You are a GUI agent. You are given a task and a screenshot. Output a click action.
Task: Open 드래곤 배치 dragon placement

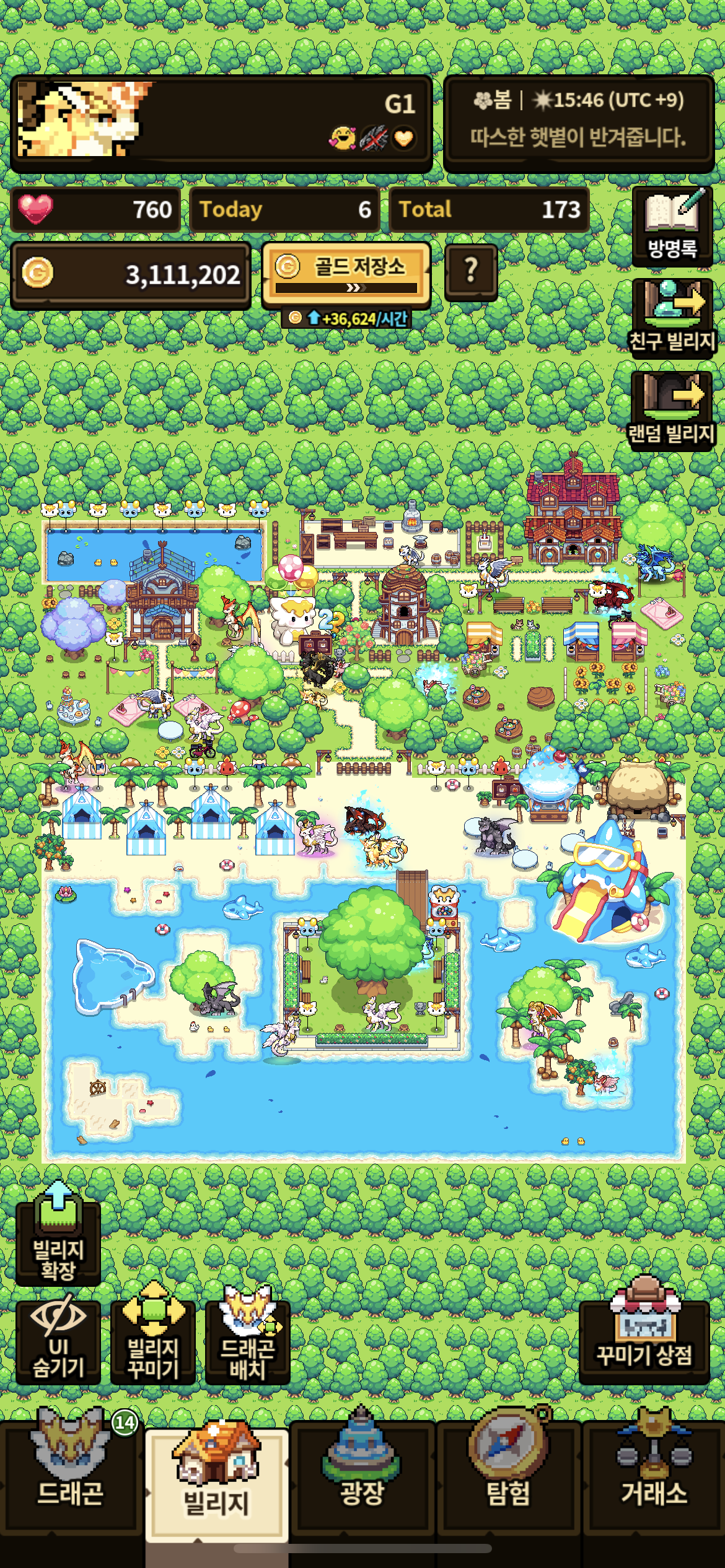click(x=247, y=1341)
